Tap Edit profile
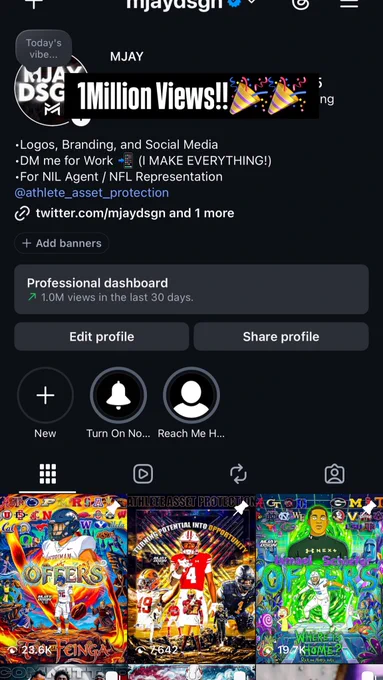Screen dimensions: 383x680 click(101, 337)
